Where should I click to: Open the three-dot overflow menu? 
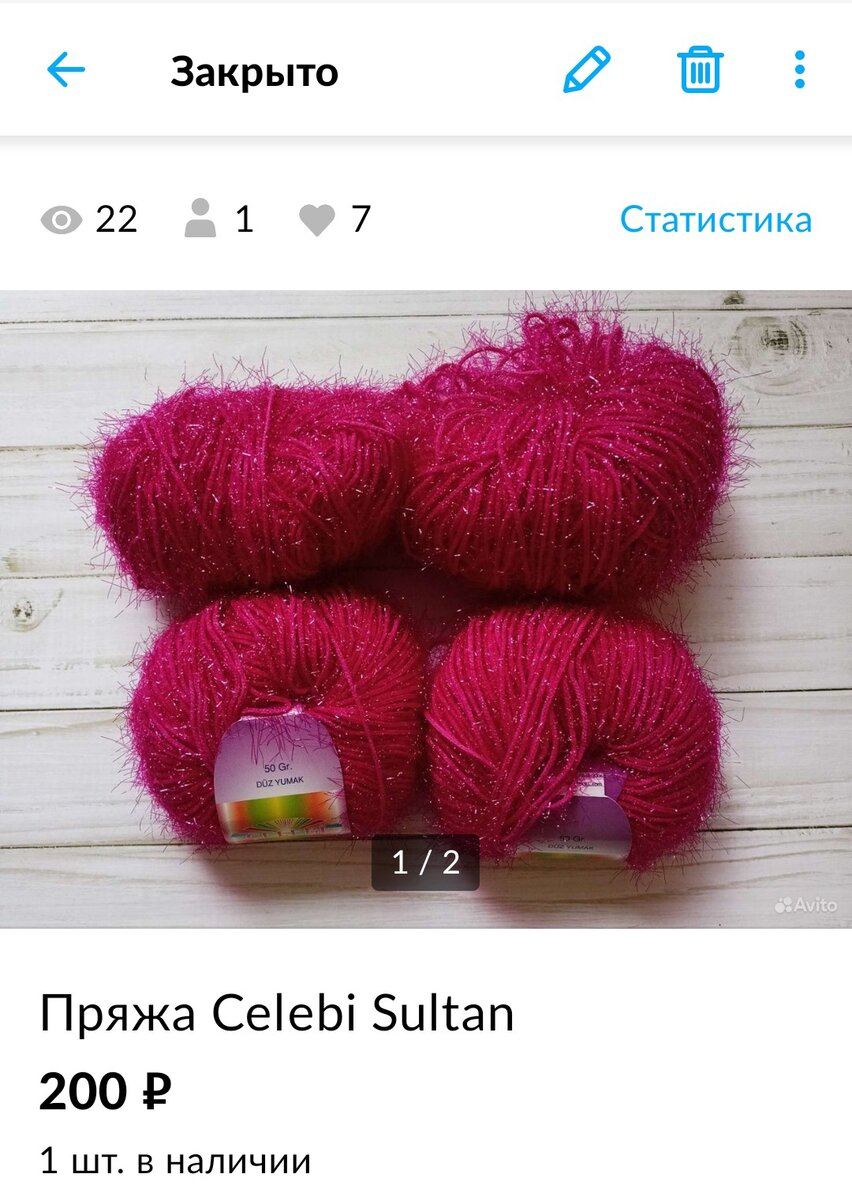pyautogui.click(x=797, y=70)
